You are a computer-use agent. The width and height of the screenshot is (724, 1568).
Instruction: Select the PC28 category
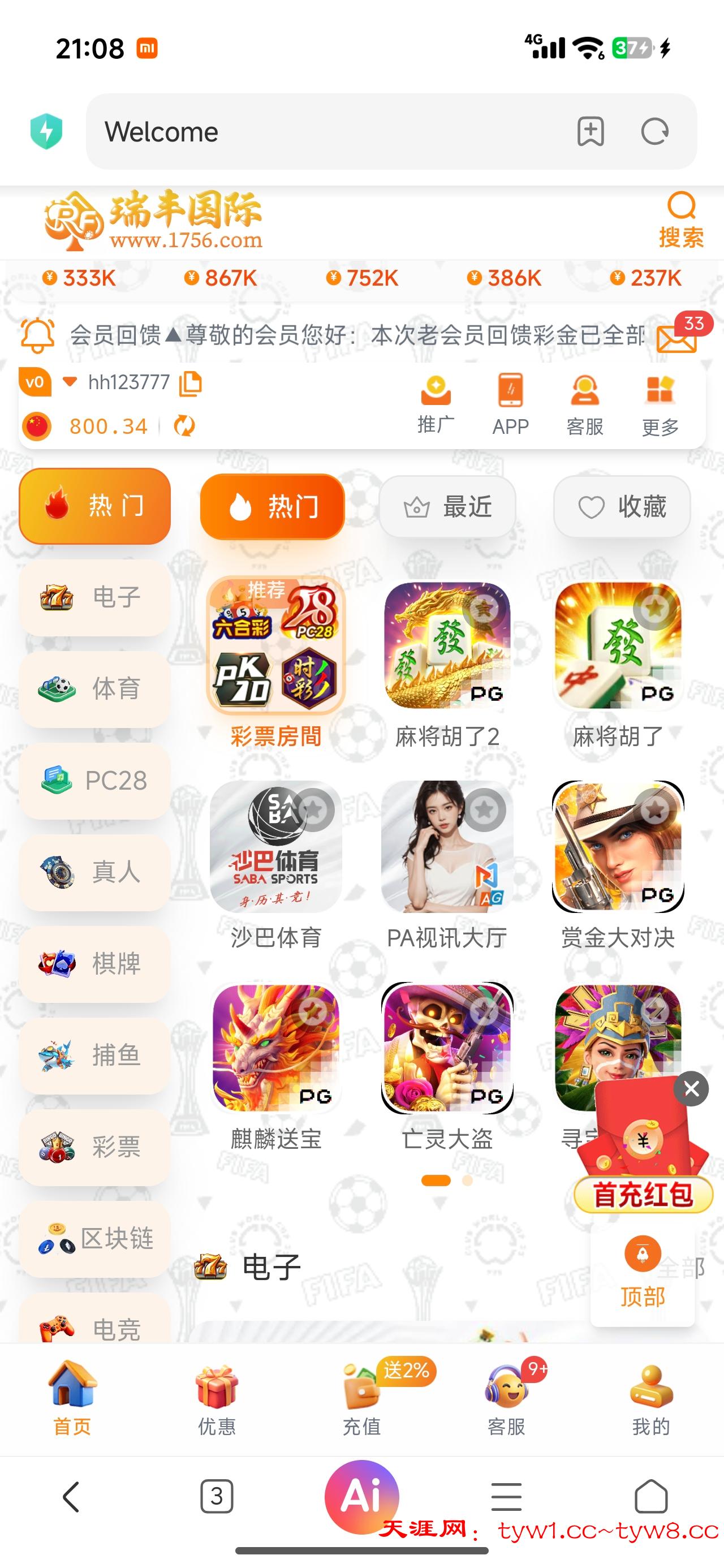(95, 781)
